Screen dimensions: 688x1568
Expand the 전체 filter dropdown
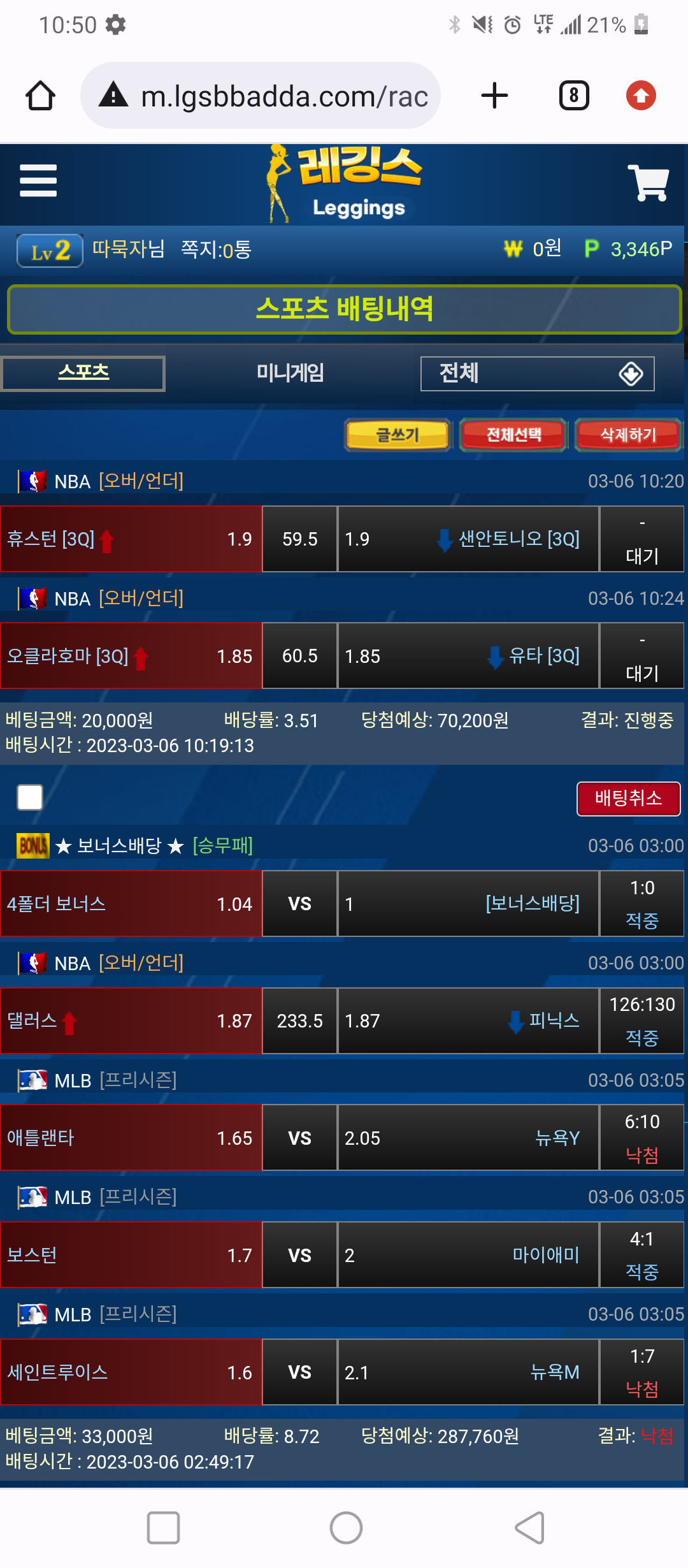pos(537,374)
